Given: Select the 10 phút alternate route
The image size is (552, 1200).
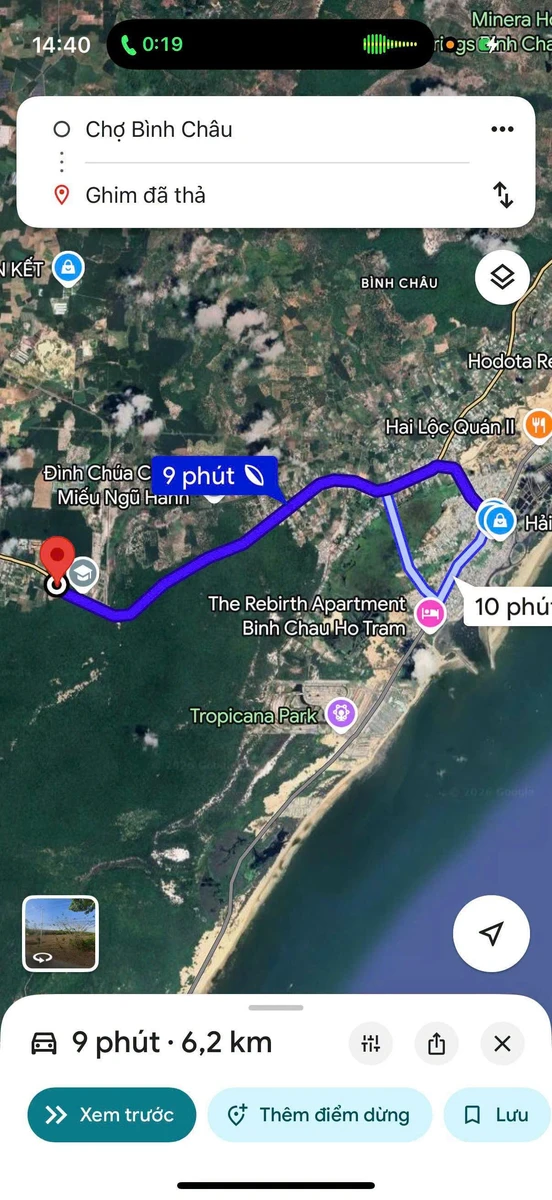Looking at the screenshot, I should 508,606.
